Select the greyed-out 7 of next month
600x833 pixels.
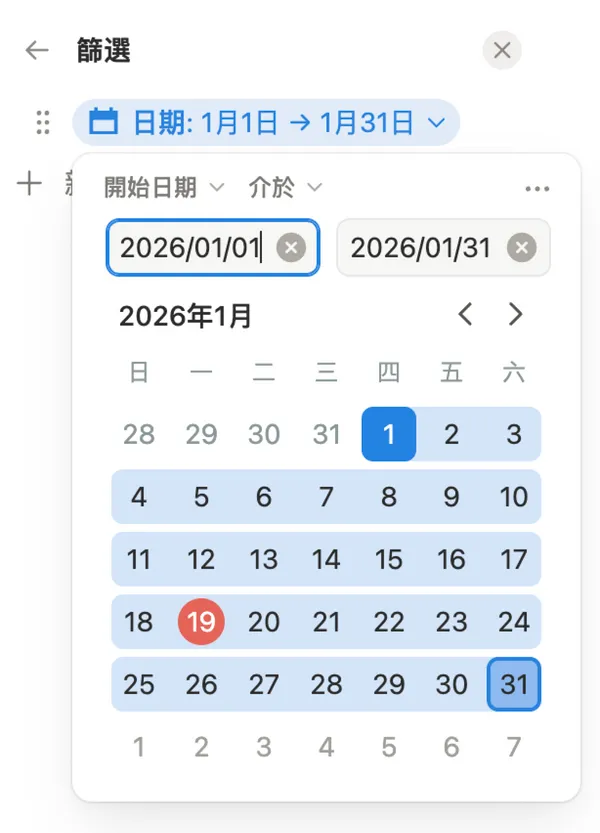(514, 746)
